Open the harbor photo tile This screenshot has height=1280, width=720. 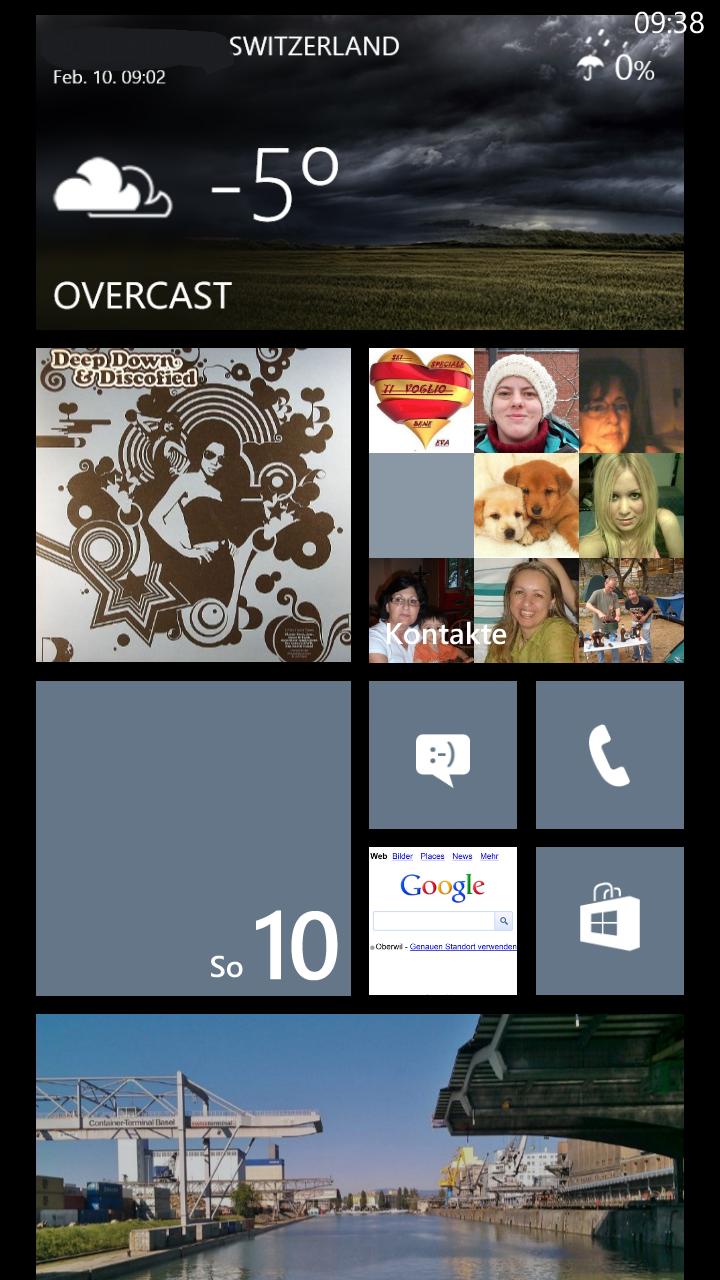pyautogui.click(x=360, y=1147)
